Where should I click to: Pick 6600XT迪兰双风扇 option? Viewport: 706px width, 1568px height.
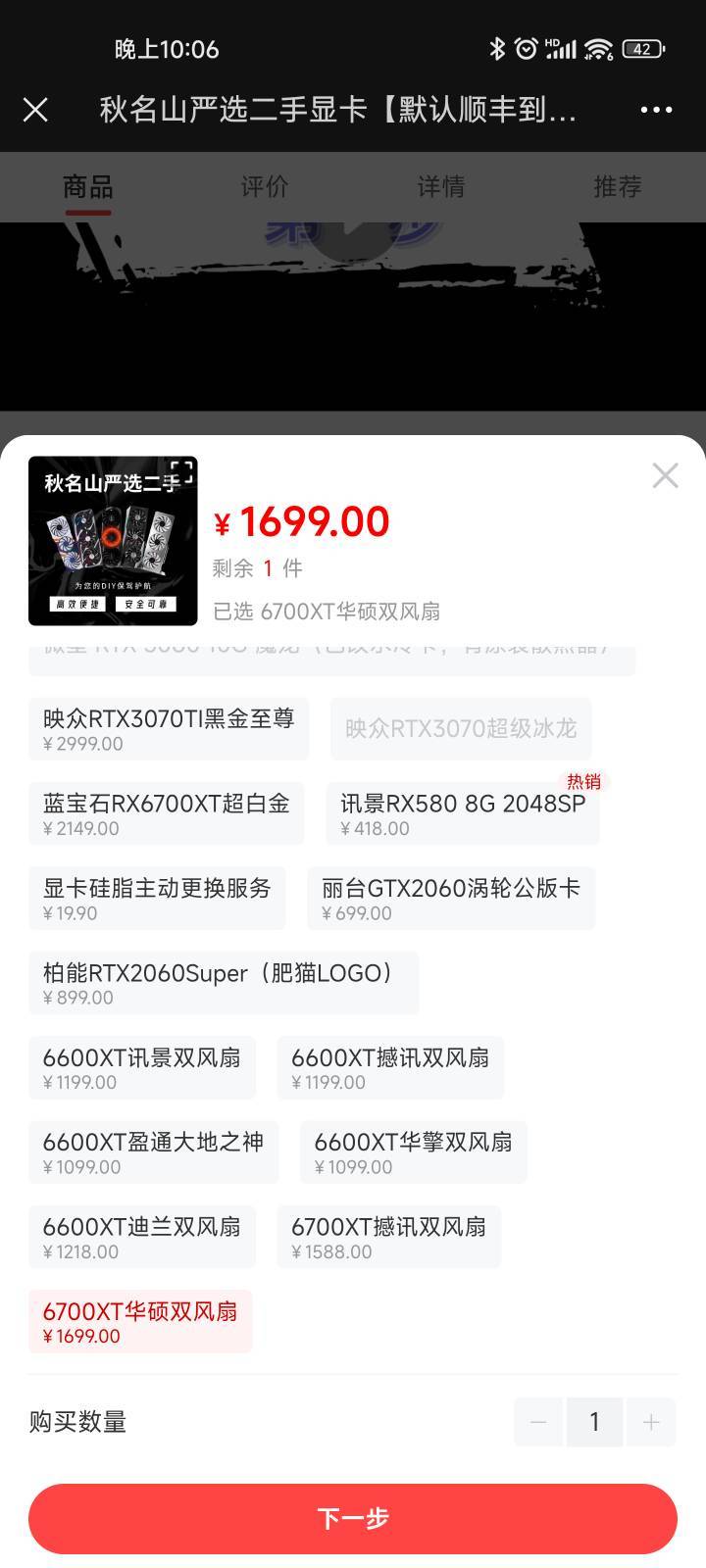[142, 1237]
